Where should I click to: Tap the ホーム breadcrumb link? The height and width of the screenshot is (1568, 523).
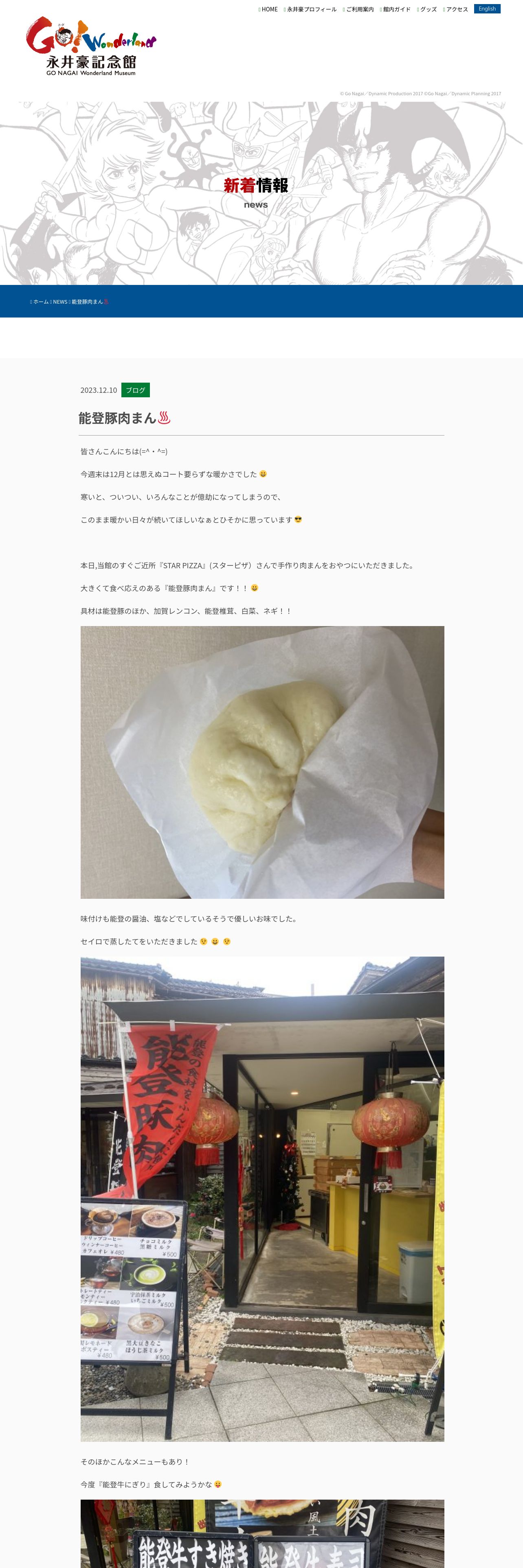pos(41,302)
